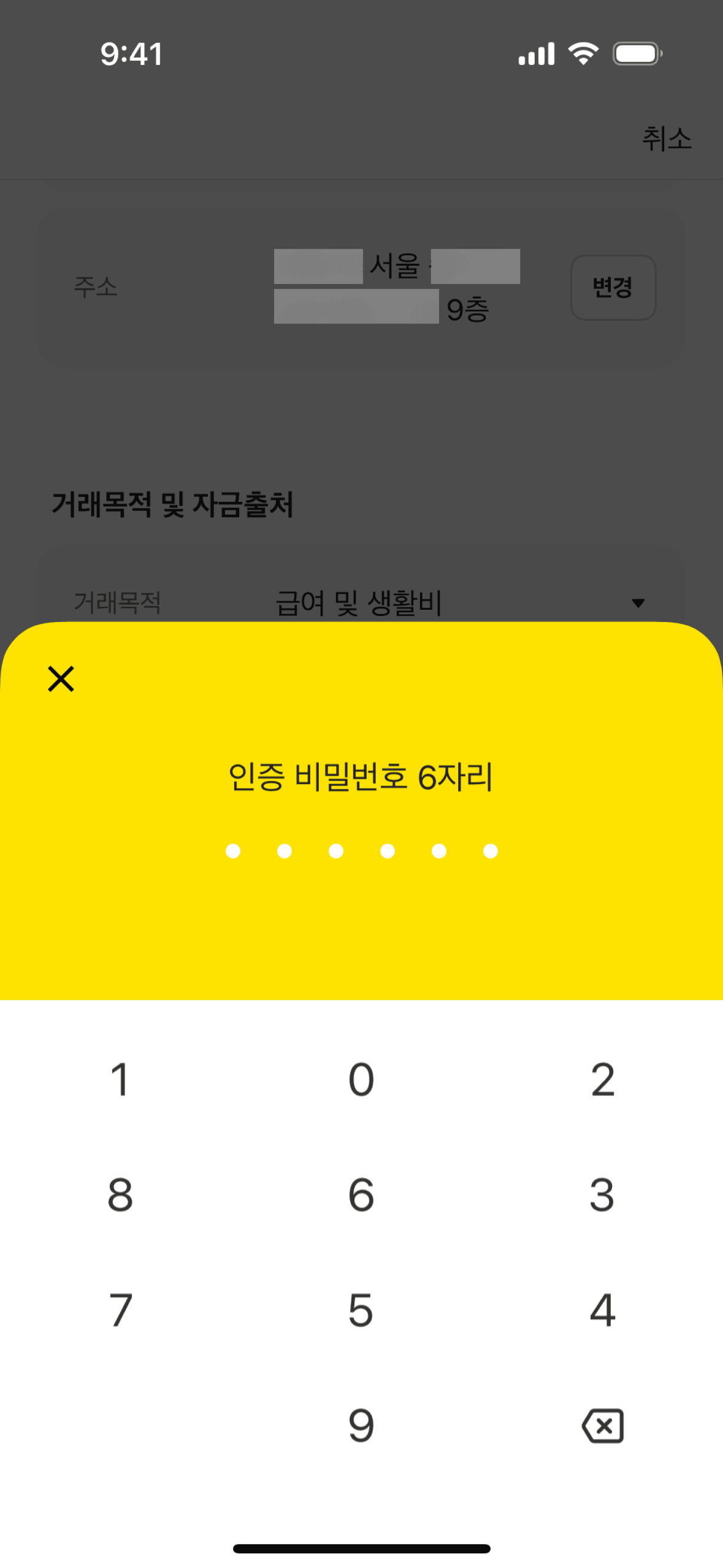Enter digit 2 on the keypad

603,1080
